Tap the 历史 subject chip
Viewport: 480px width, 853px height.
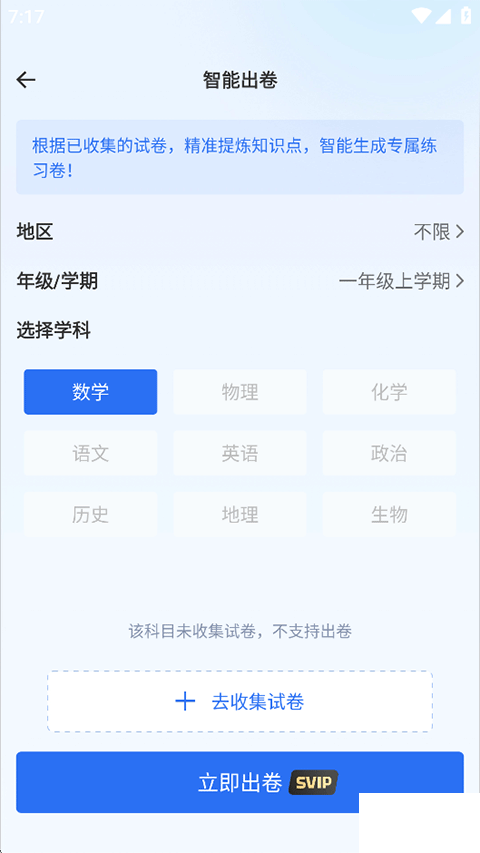(90, 515)
